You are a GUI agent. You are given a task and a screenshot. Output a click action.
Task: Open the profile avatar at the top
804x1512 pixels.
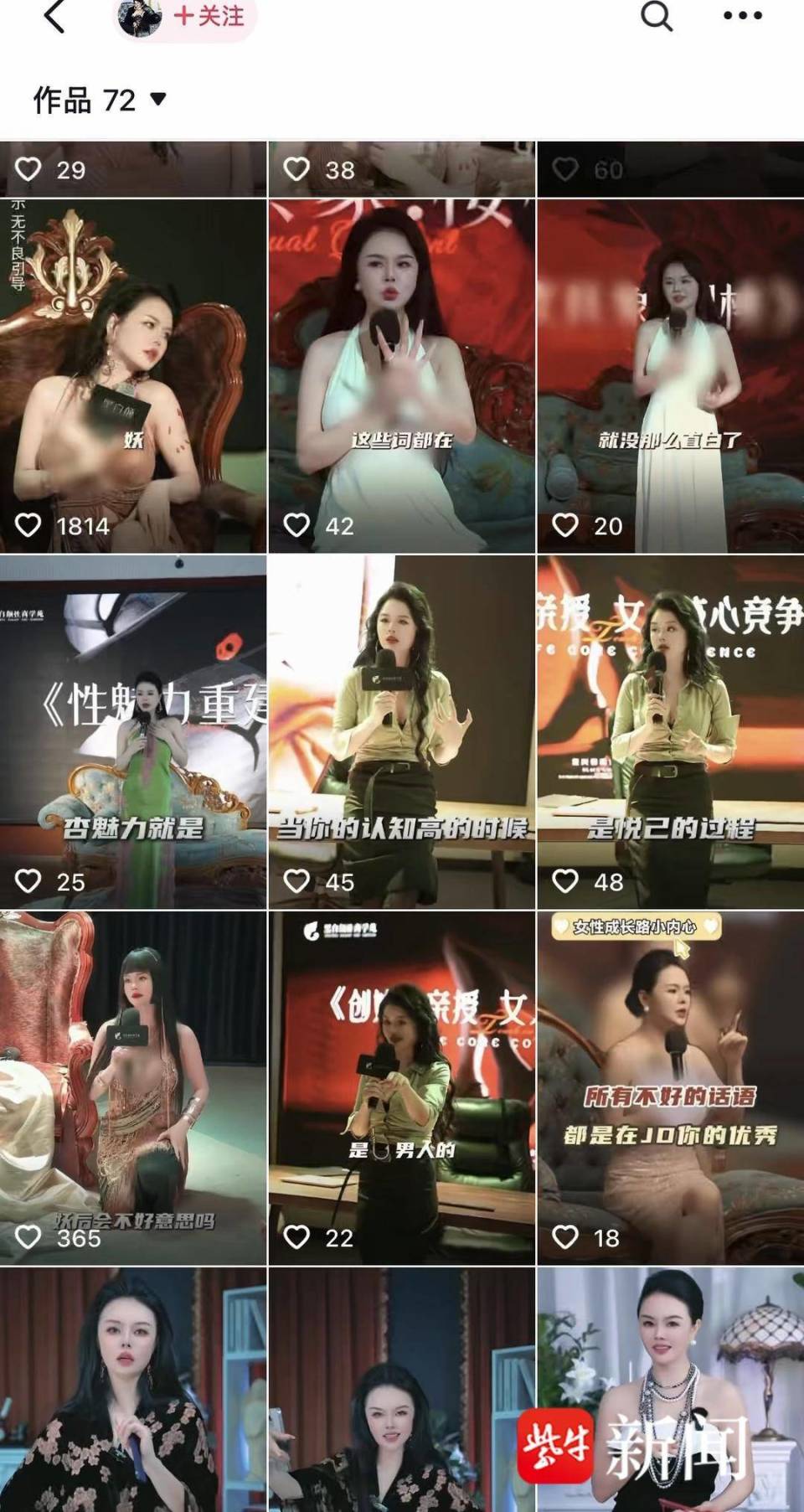point(137,17)
